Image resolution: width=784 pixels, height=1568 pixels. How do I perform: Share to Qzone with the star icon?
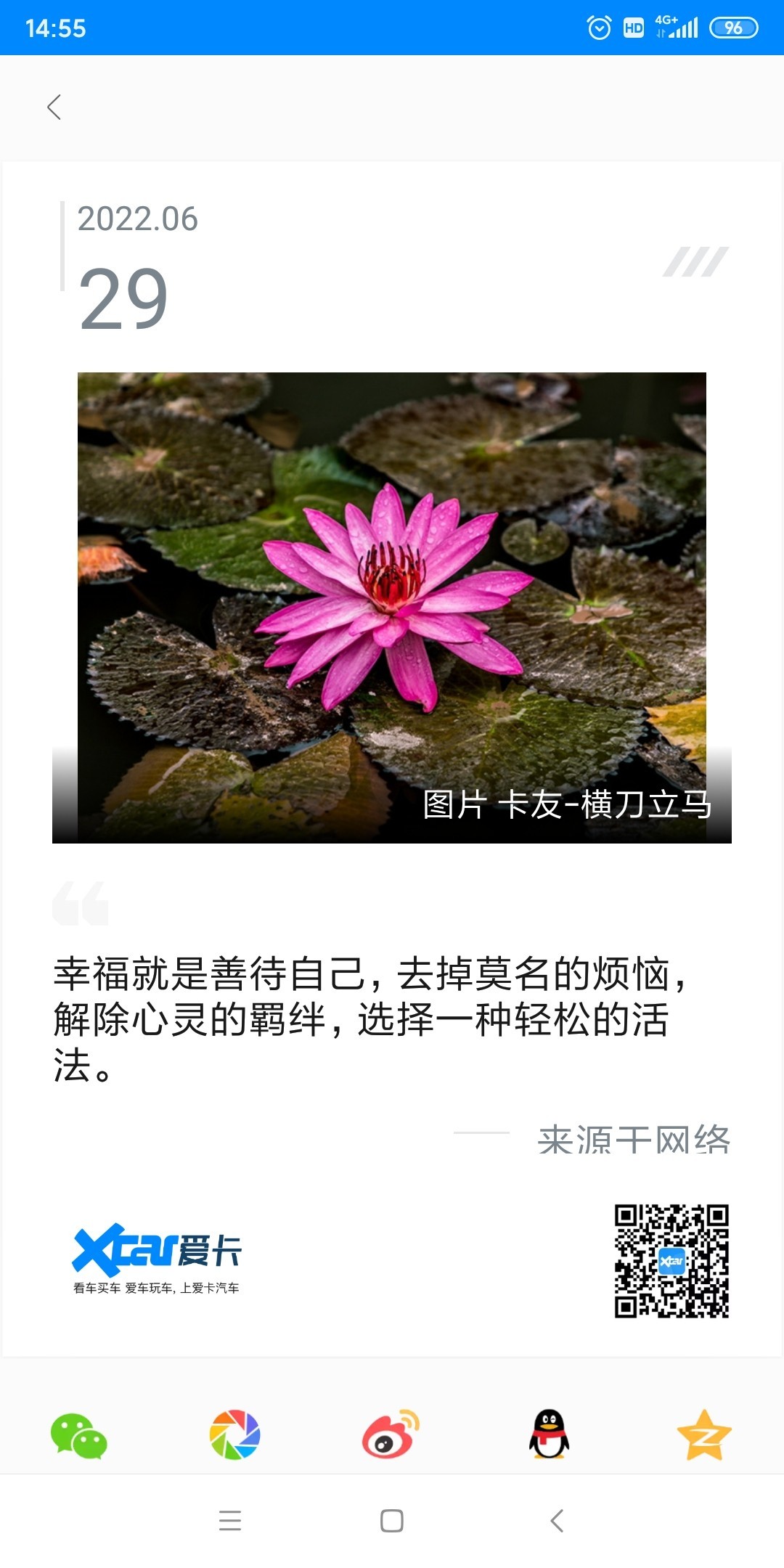704,1435
